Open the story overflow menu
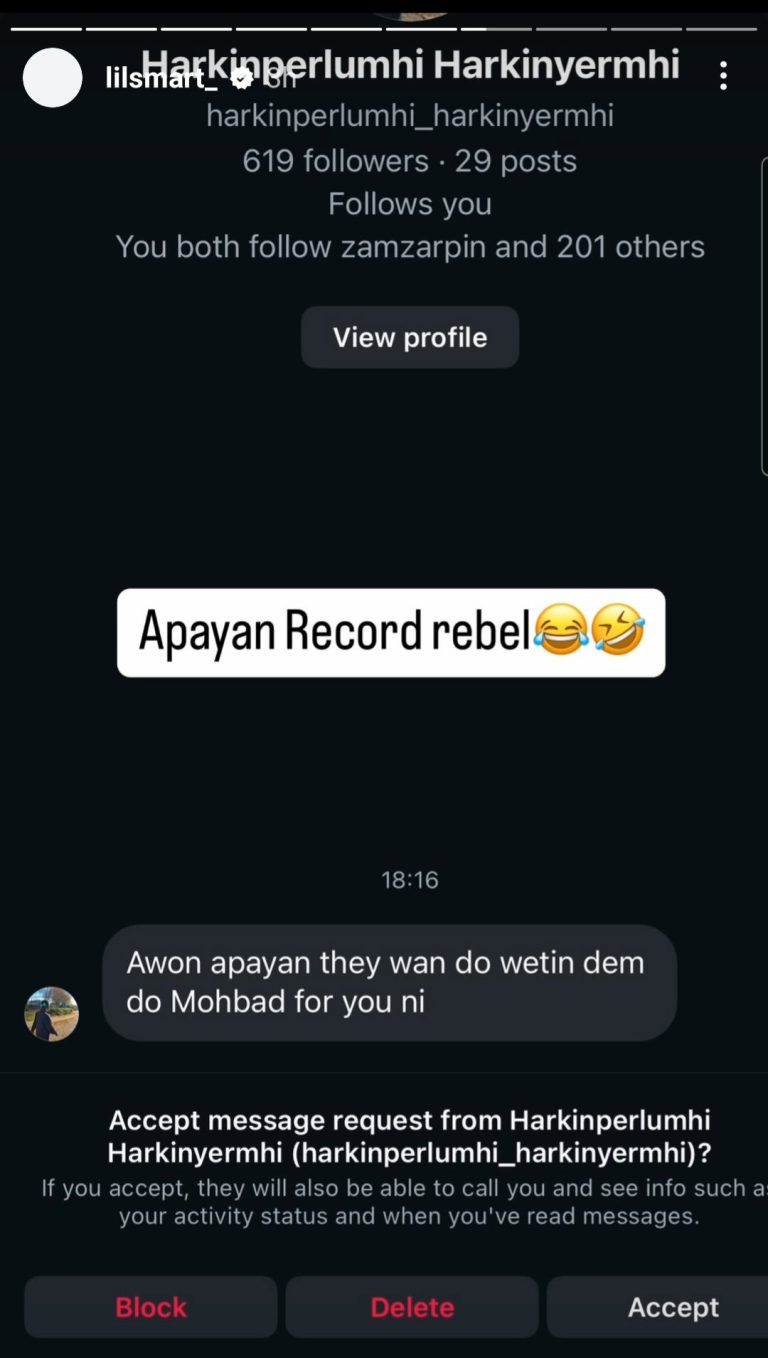Viewport: 768px width, 1358px height. [x=723, y=76]
